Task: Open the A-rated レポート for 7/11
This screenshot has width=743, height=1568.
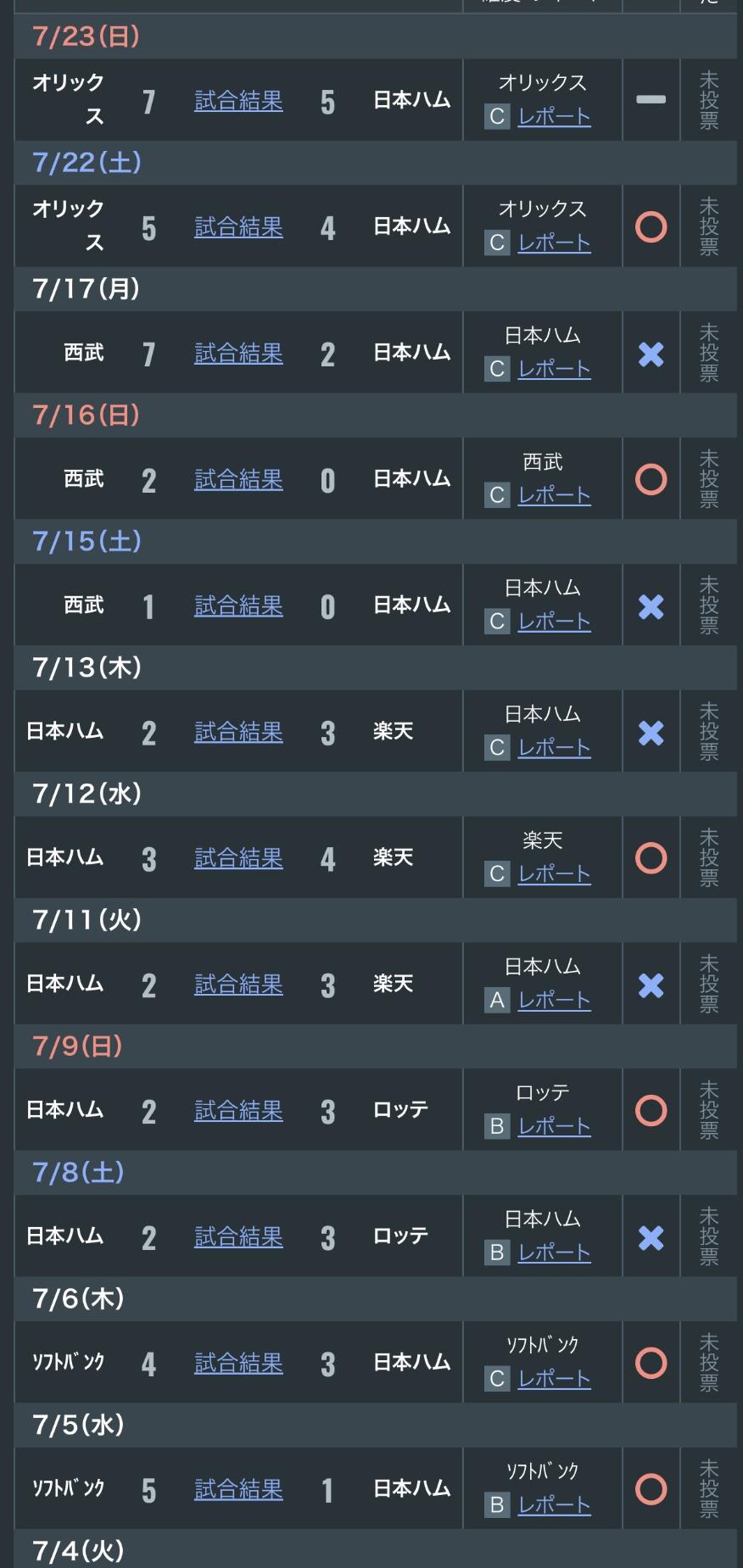Action: click(x=554, y=1000)
